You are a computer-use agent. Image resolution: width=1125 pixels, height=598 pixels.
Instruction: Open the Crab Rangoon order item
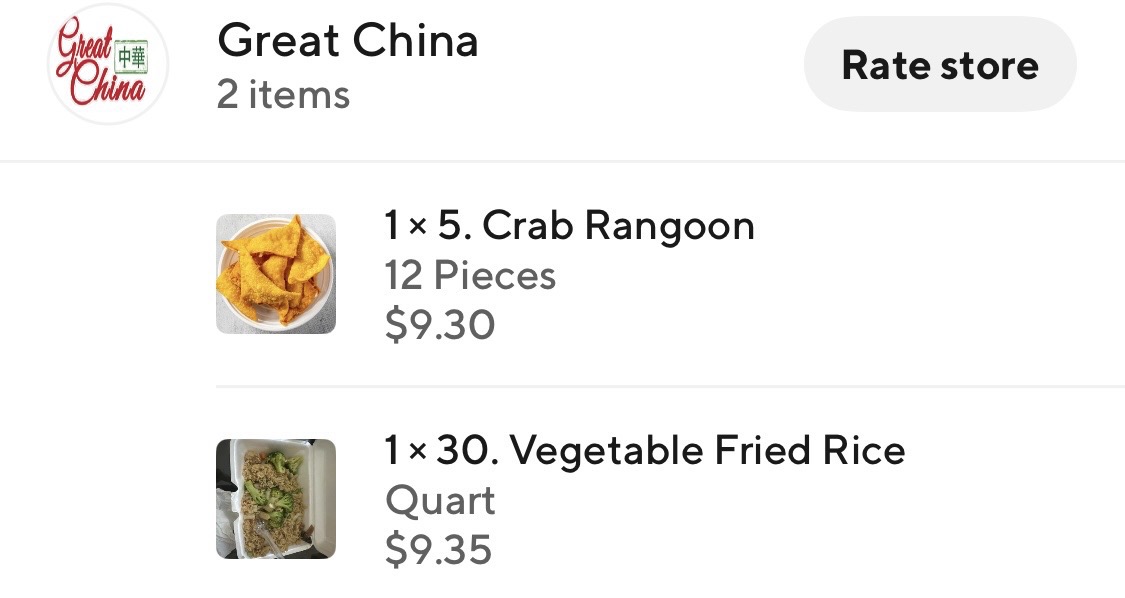pos(568,226)
